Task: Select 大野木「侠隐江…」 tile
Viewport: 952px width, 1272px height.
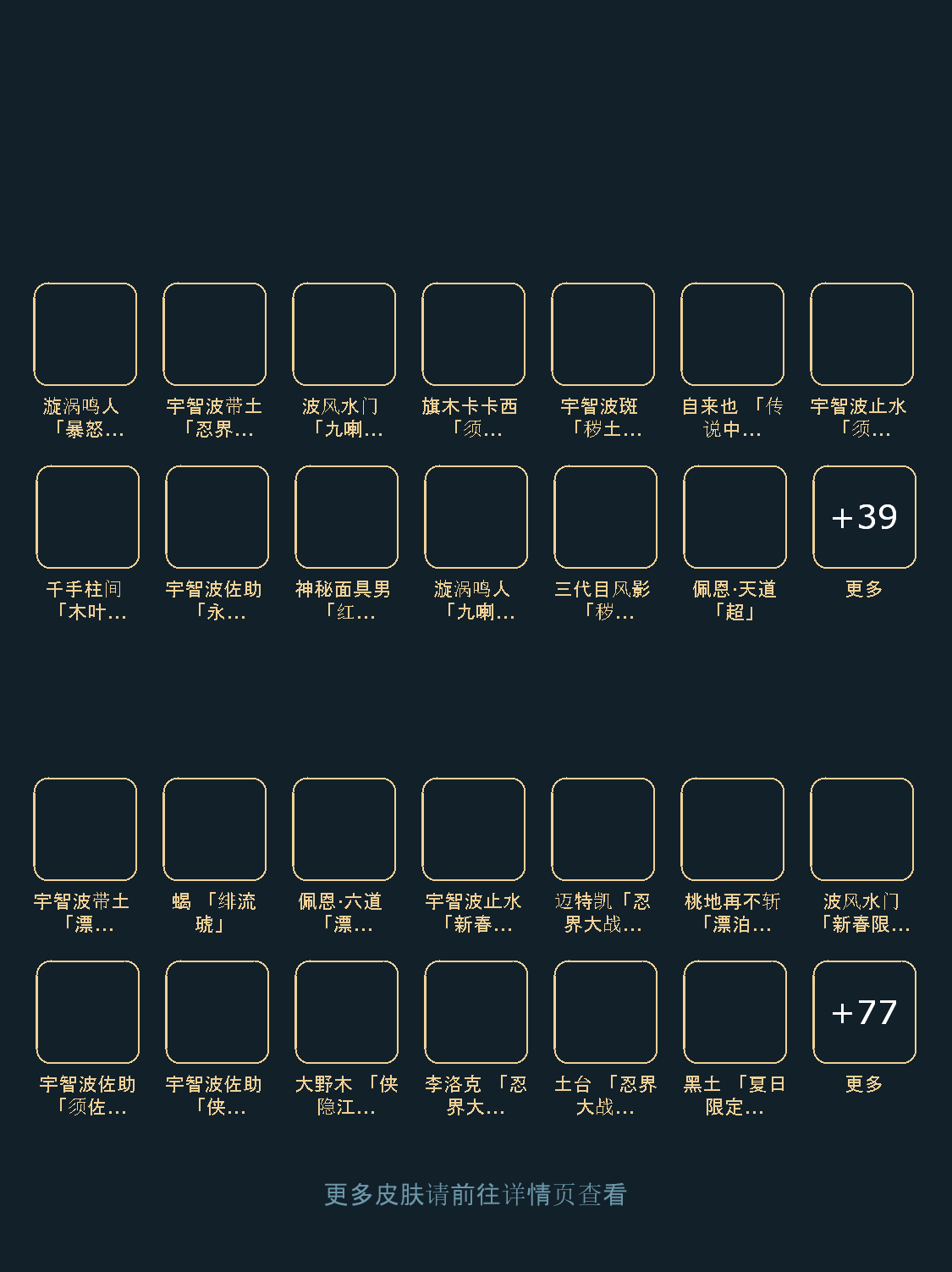Action: (346, 1012)
